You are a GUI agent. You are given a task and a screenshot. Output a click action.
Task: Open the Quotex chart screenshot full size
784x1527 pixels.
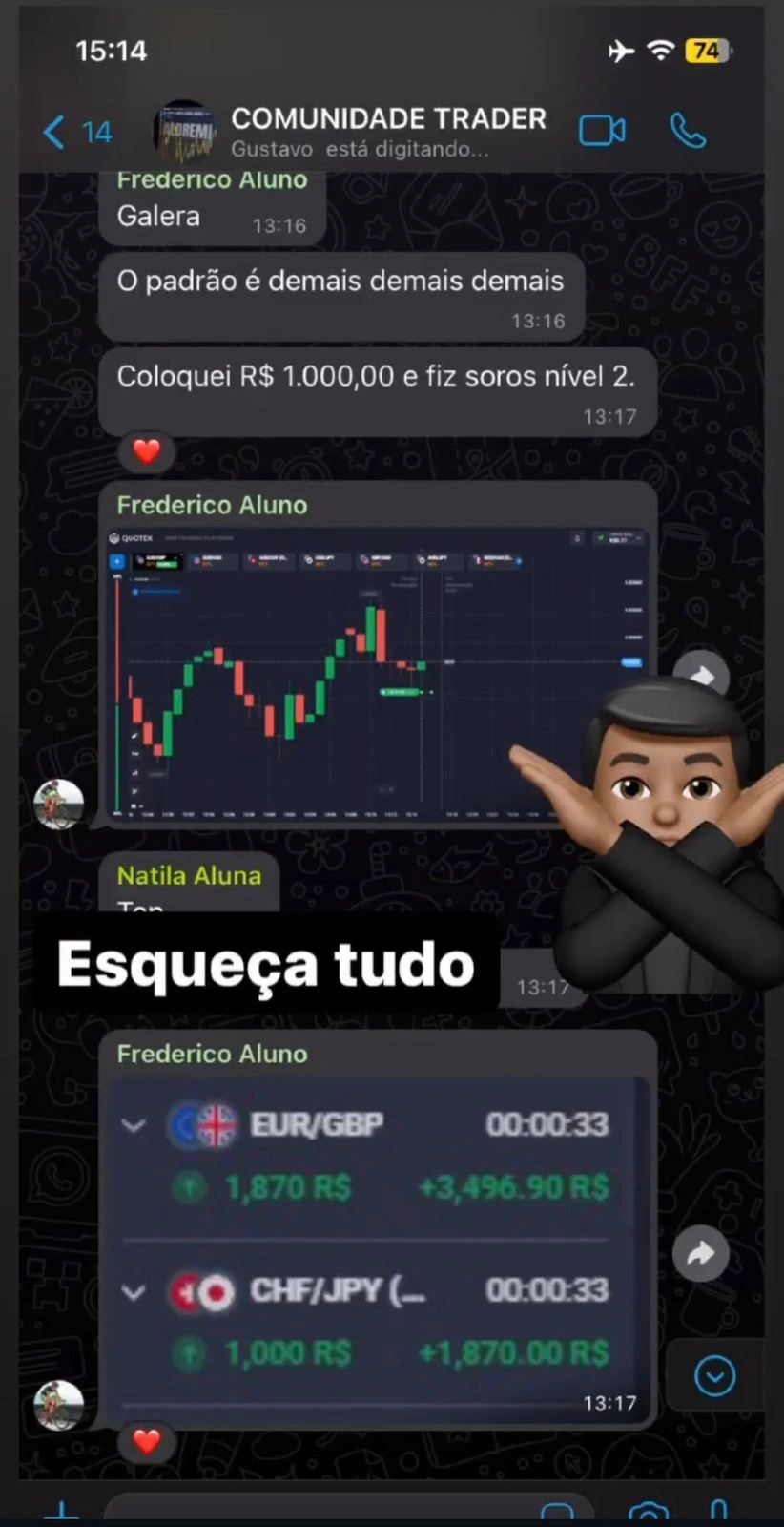coord(372,678)
